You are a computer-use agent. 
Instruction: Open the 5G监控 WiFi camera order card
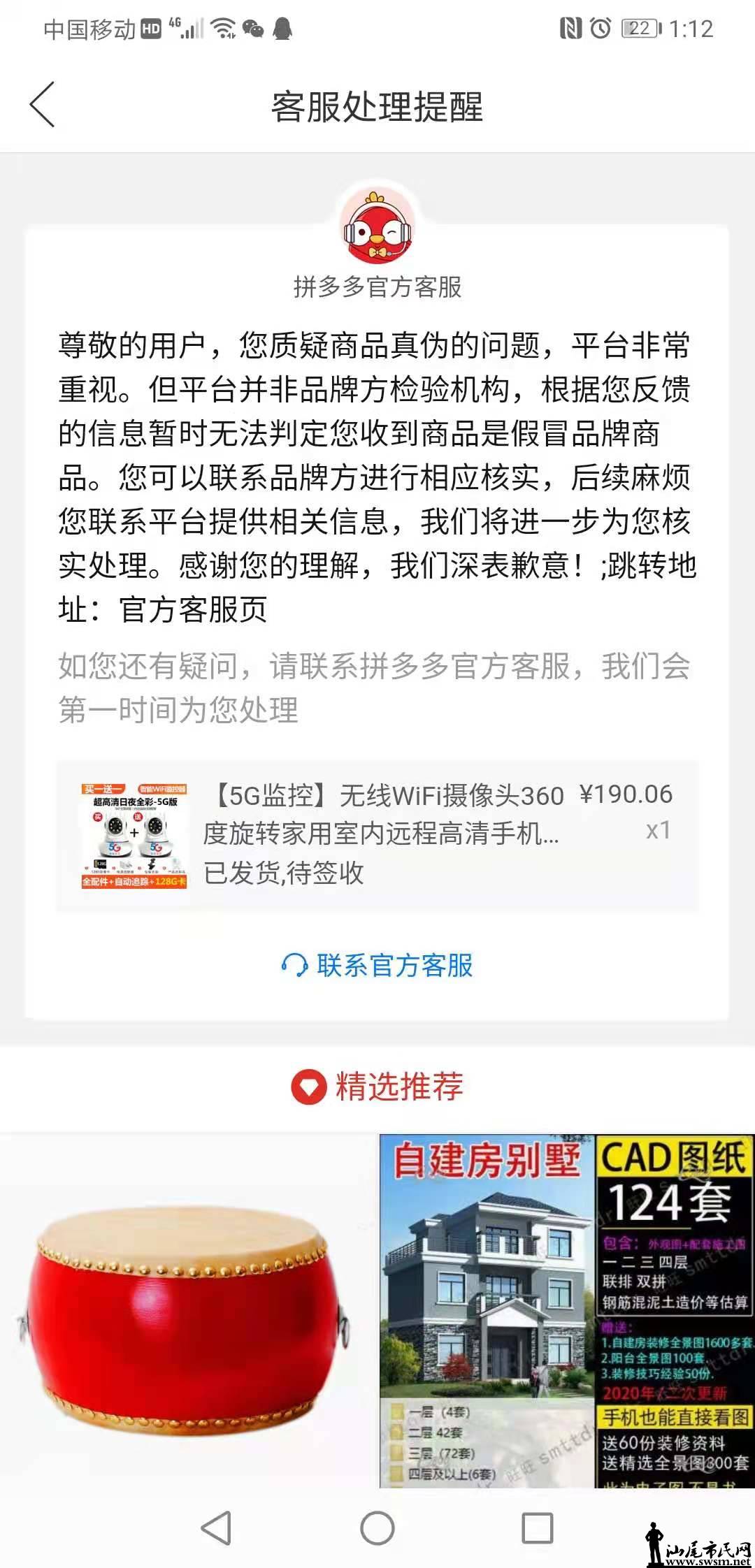tap(377, 835)
